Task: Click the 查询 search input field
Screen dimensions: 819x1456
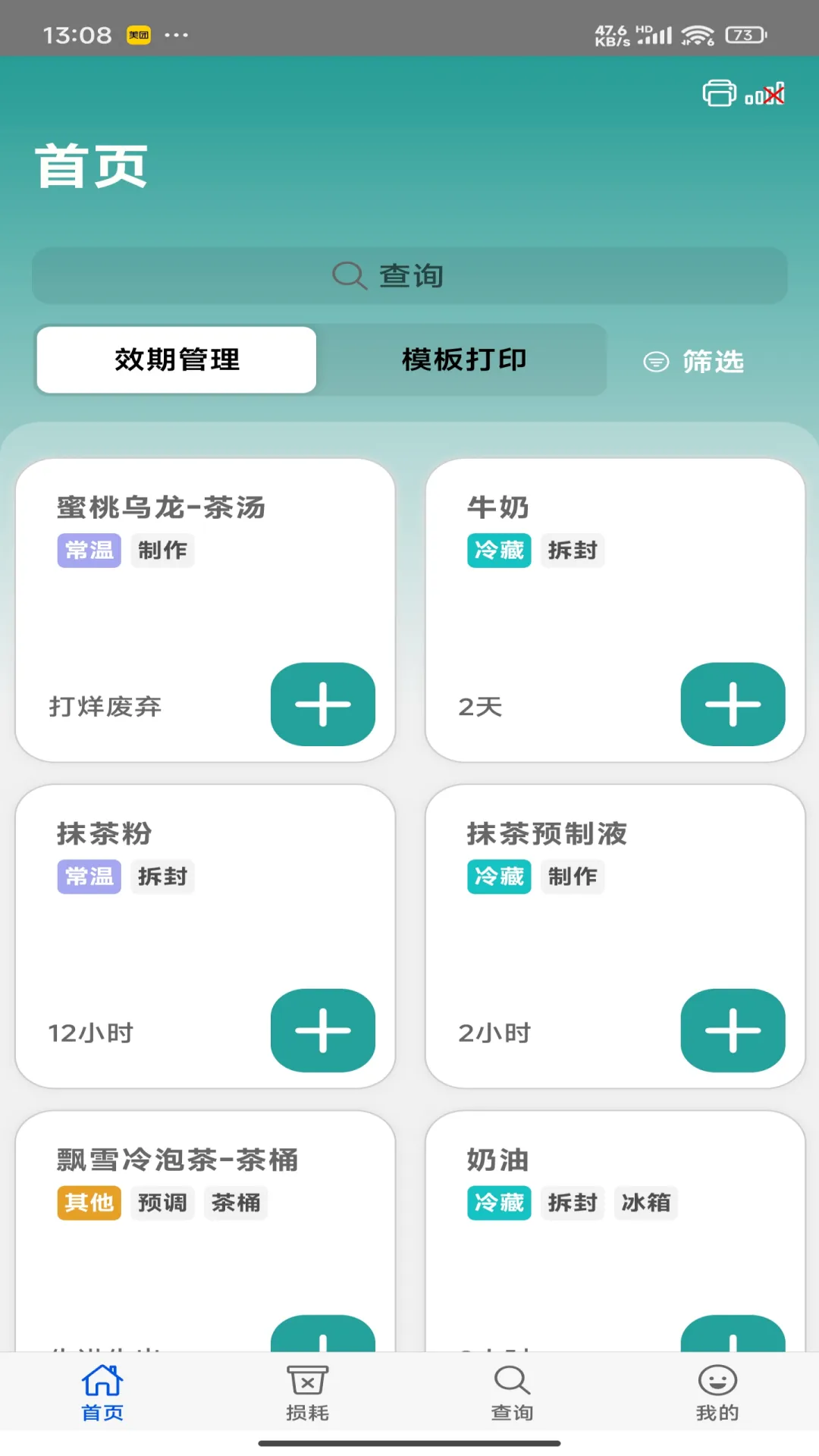Action: click(x=409, y=276)
